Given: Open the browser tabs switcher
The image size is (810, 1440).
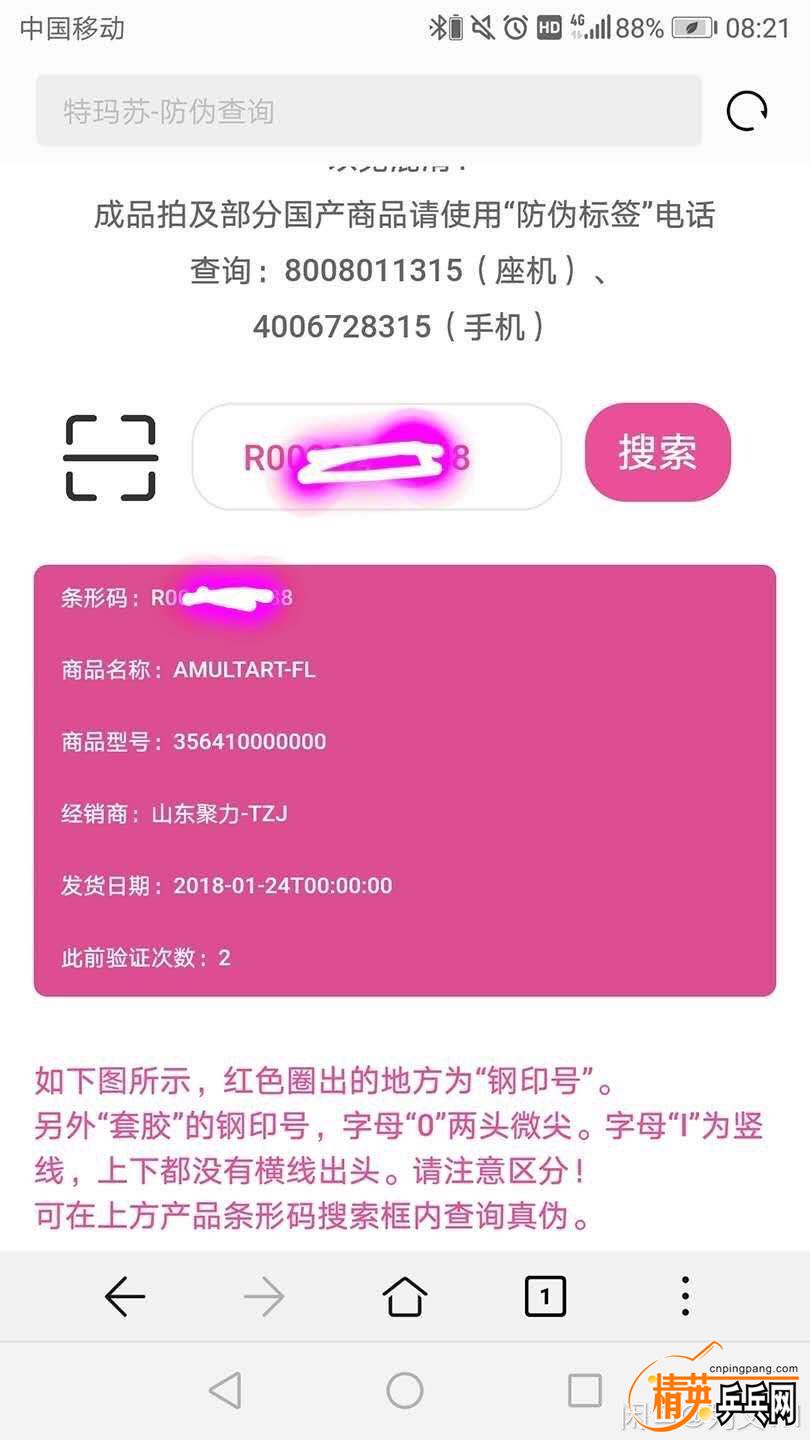Looking at the screenshot, I should point(545,1297).
